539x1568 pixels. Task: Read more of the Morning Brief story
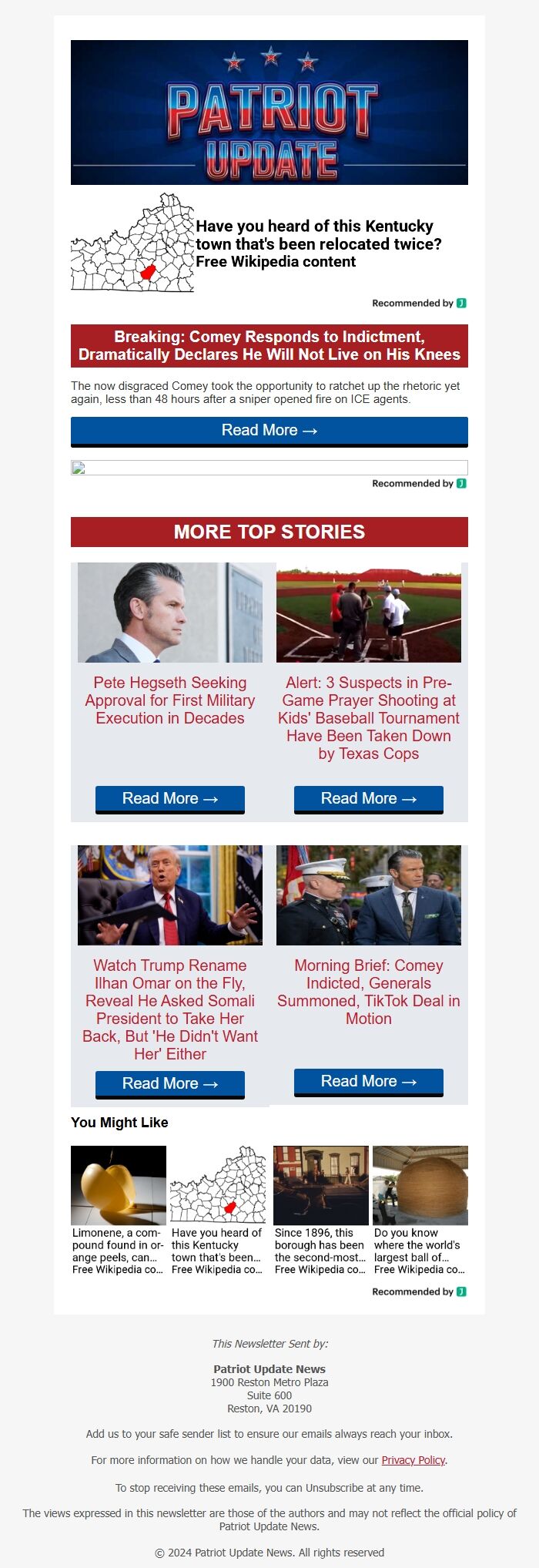pyautogui.click(x=369, y=1082)
